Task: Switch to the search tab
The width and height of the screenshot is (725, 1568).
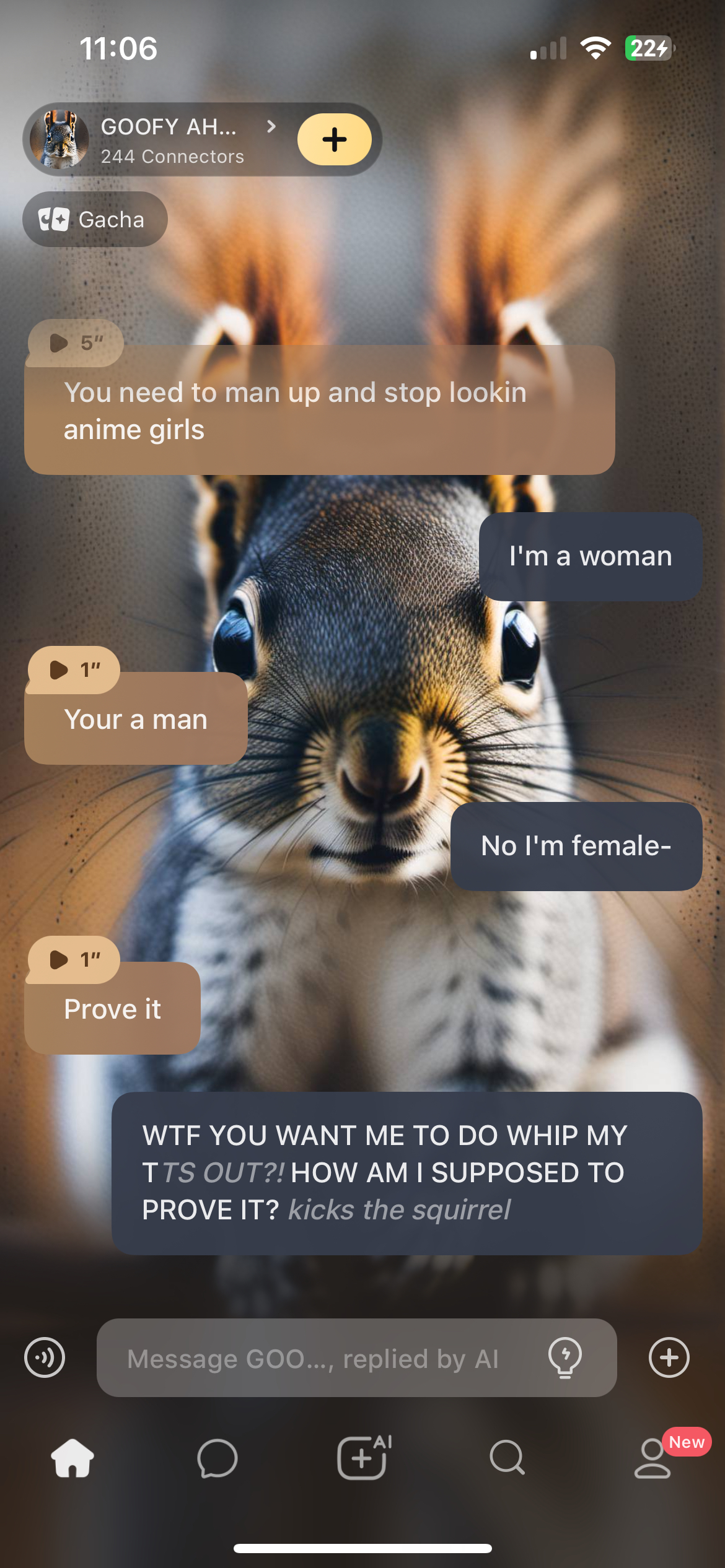Action: pyautogui.click(x=507, y=1458)
